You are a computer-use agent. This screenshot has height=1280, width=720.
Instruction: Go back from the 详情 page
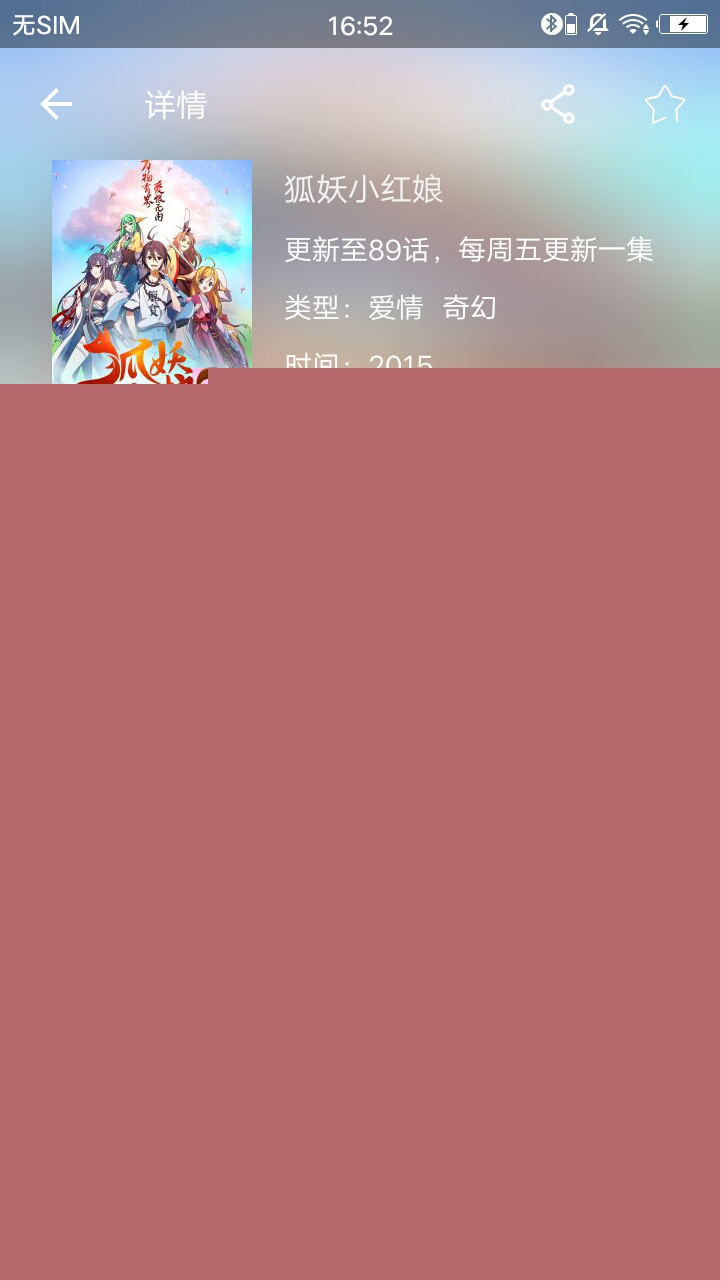(56, 104)
